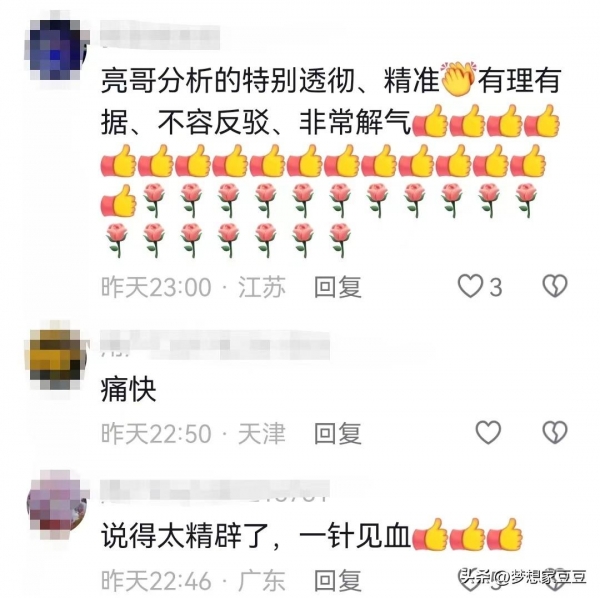This screenshot has width=600, height=598.
Task: Like the 痛快 comment
Action: [x=487, y=433]
